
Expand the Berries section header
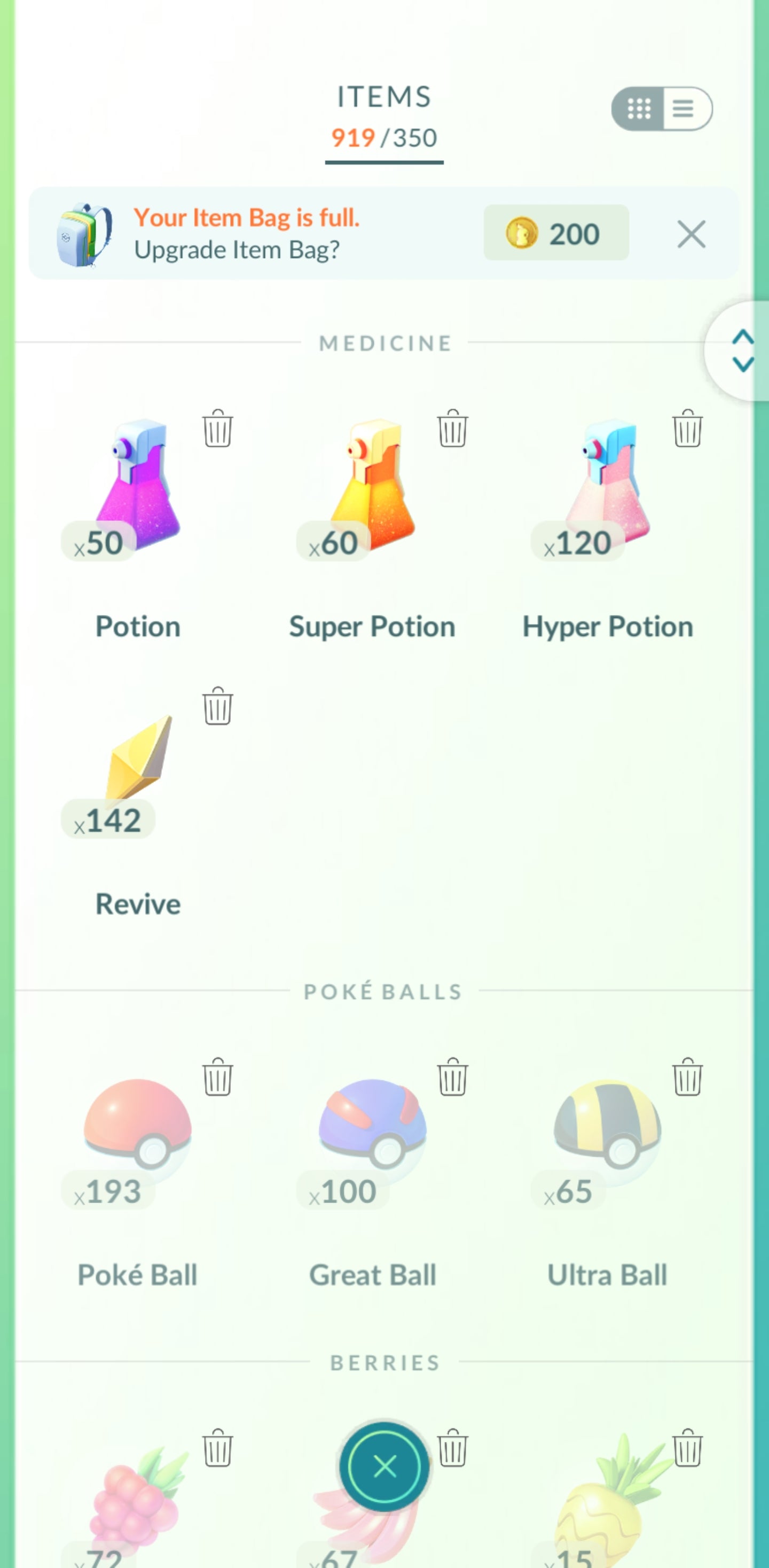(384, 1363)
